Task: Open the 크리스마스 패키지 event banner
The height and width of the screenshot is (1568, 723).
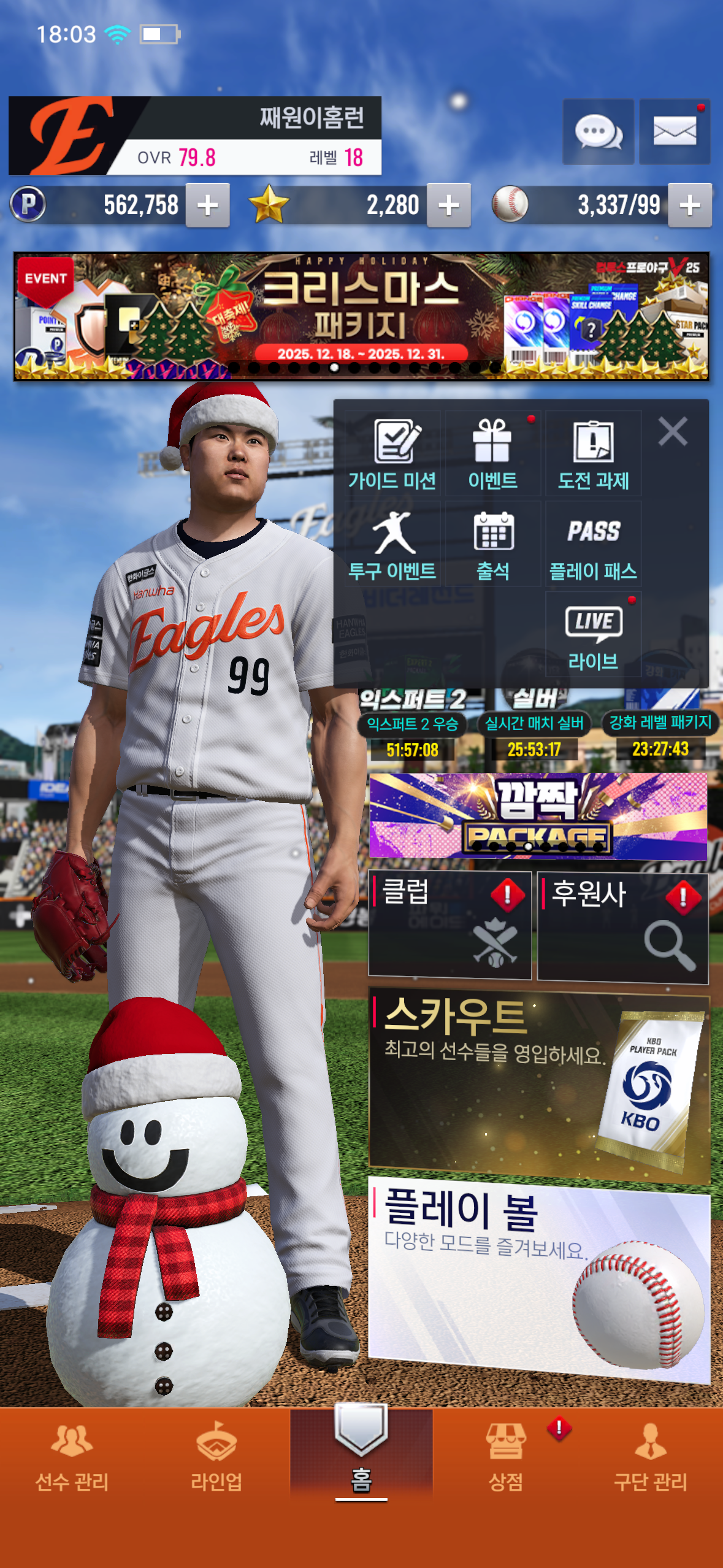Action: click(x=361, y=316)
